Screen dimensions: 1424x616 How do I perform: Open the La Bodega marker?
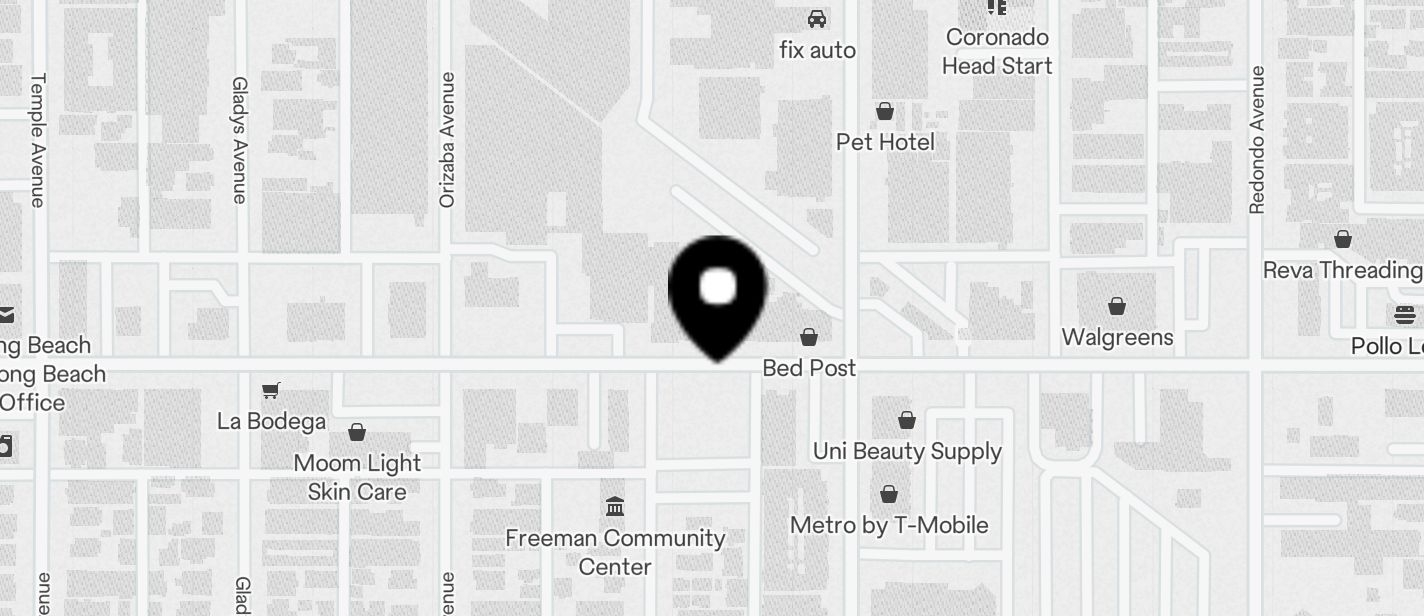tap(270, 391)
